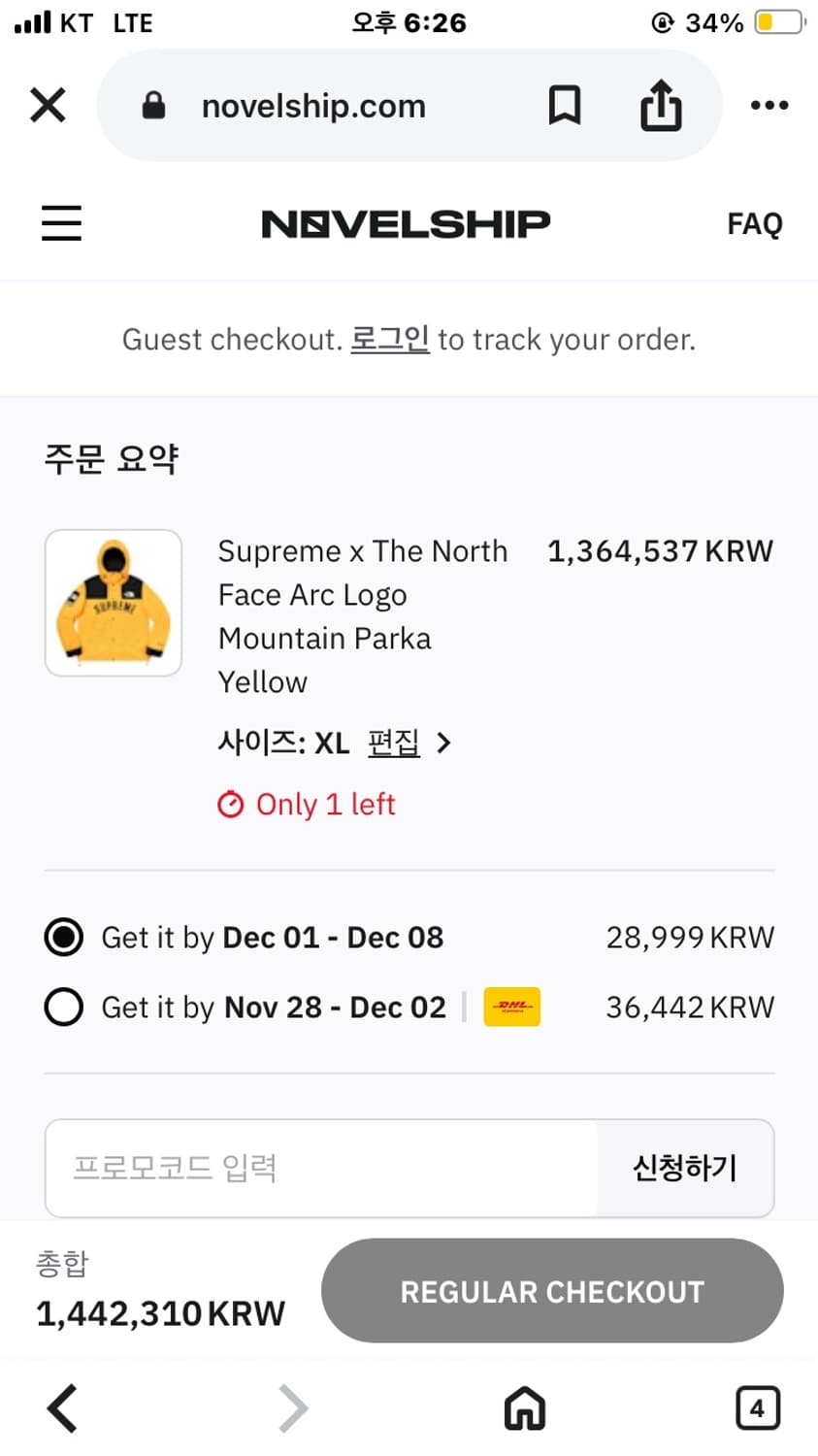Image resolution: width=818 pixels, height=1456 pixels.
Task: Click the DHL express shipping logo
Action: coord(512,1007)
